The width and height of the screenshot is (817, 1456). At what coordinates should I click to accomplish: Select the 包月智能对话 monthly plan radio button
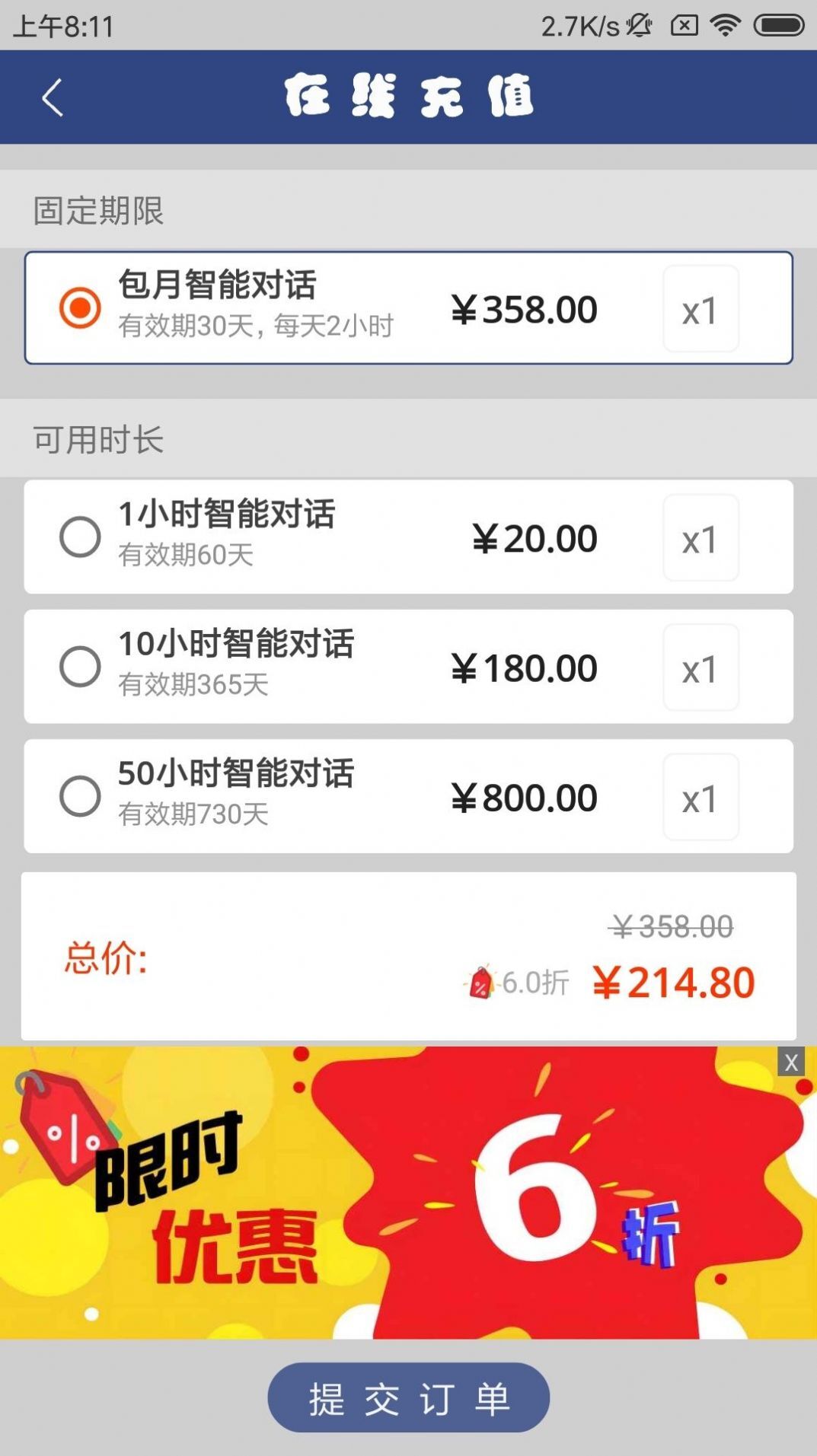click(78, 307)
